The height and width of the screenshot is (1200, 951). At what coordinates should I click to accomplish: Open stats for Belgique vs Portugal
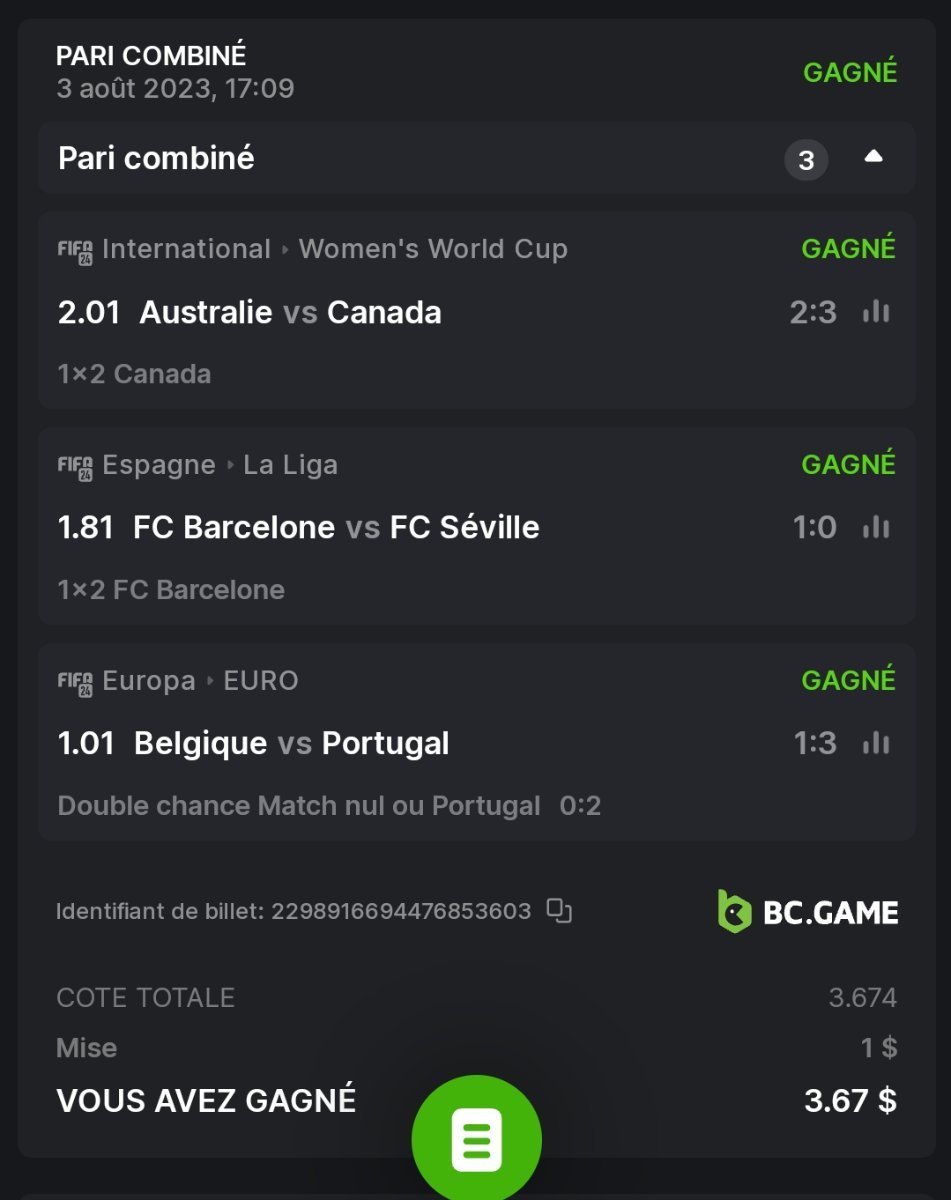[x=876, y=743]
